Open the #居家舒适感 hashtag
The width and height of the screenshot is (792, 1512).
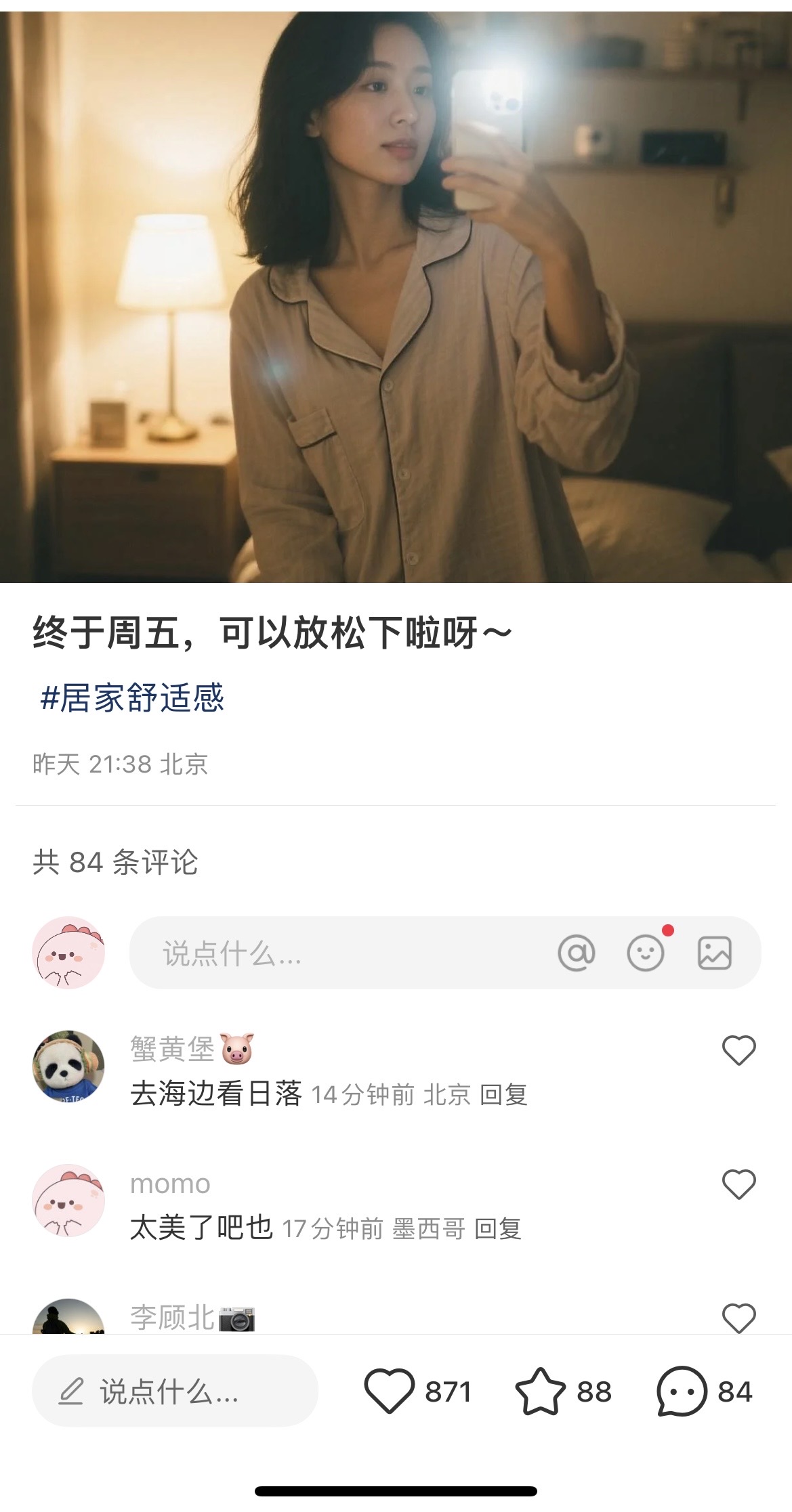tap(132, 698)
